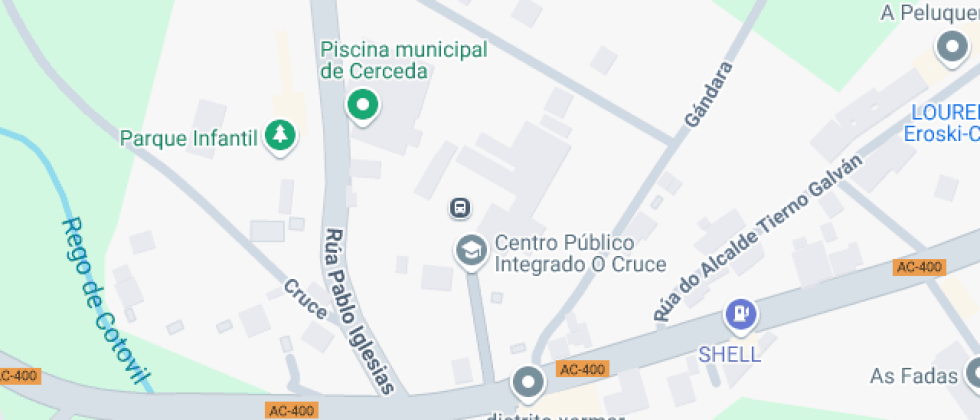Select the Parque Infantil tree marker
980x420 pixels.
click(280, 136)
